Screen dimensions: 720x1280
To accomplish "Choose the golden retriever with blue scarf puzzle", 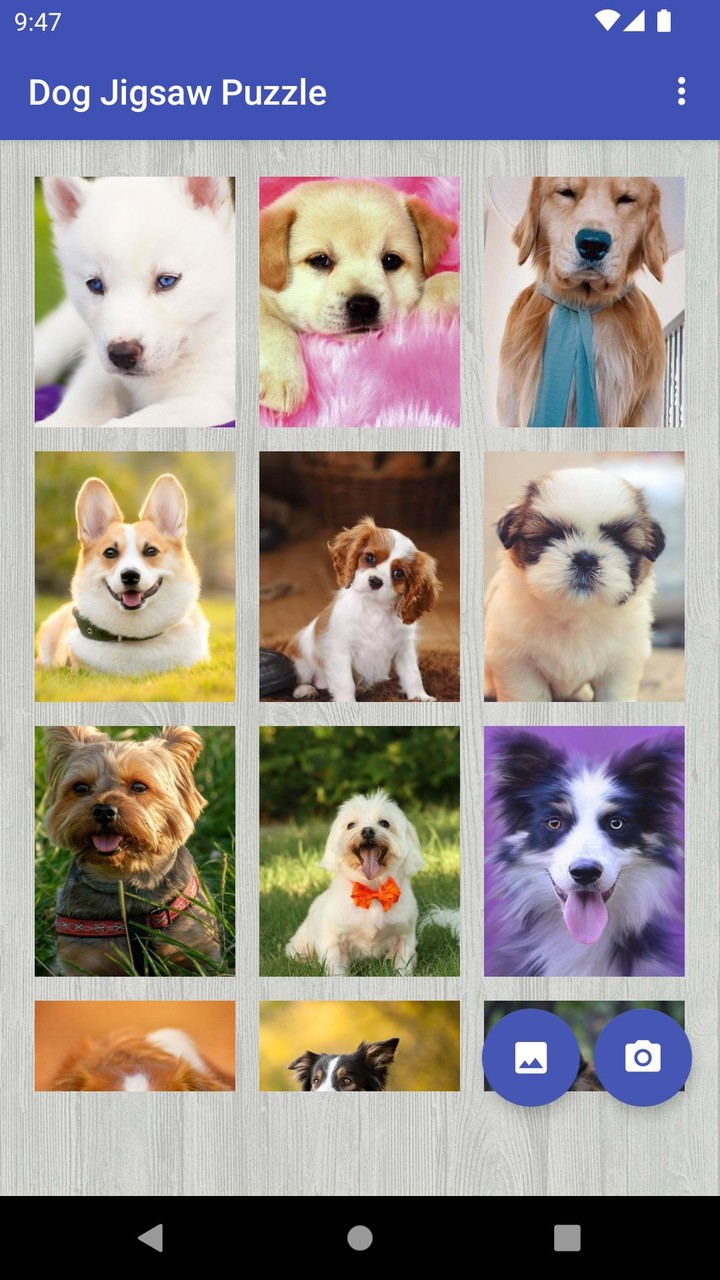I will [585, 301].
